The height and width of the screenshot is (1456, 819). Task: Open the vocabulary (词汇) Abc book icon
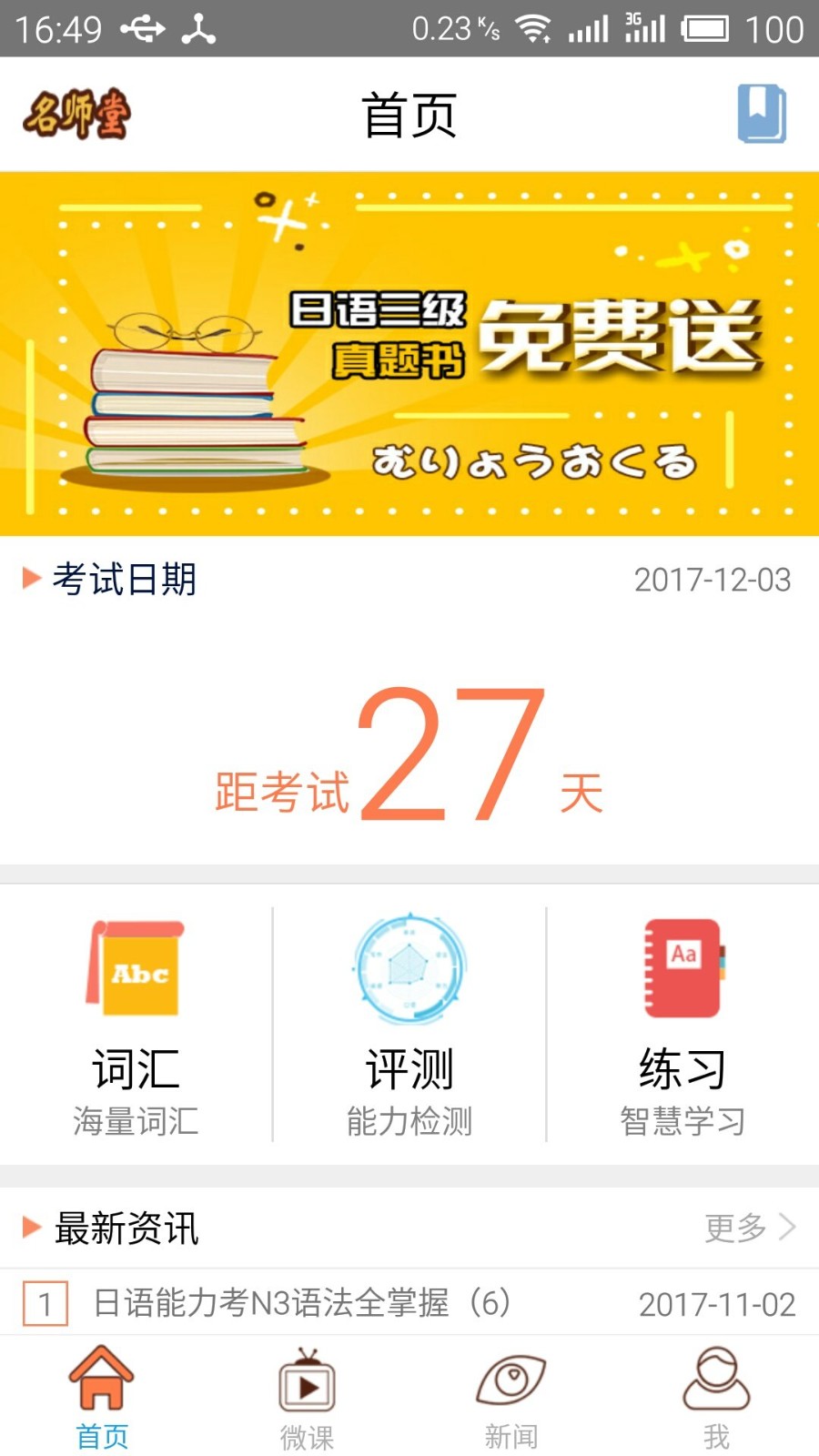pyautogui.click(x=135, y=969)
